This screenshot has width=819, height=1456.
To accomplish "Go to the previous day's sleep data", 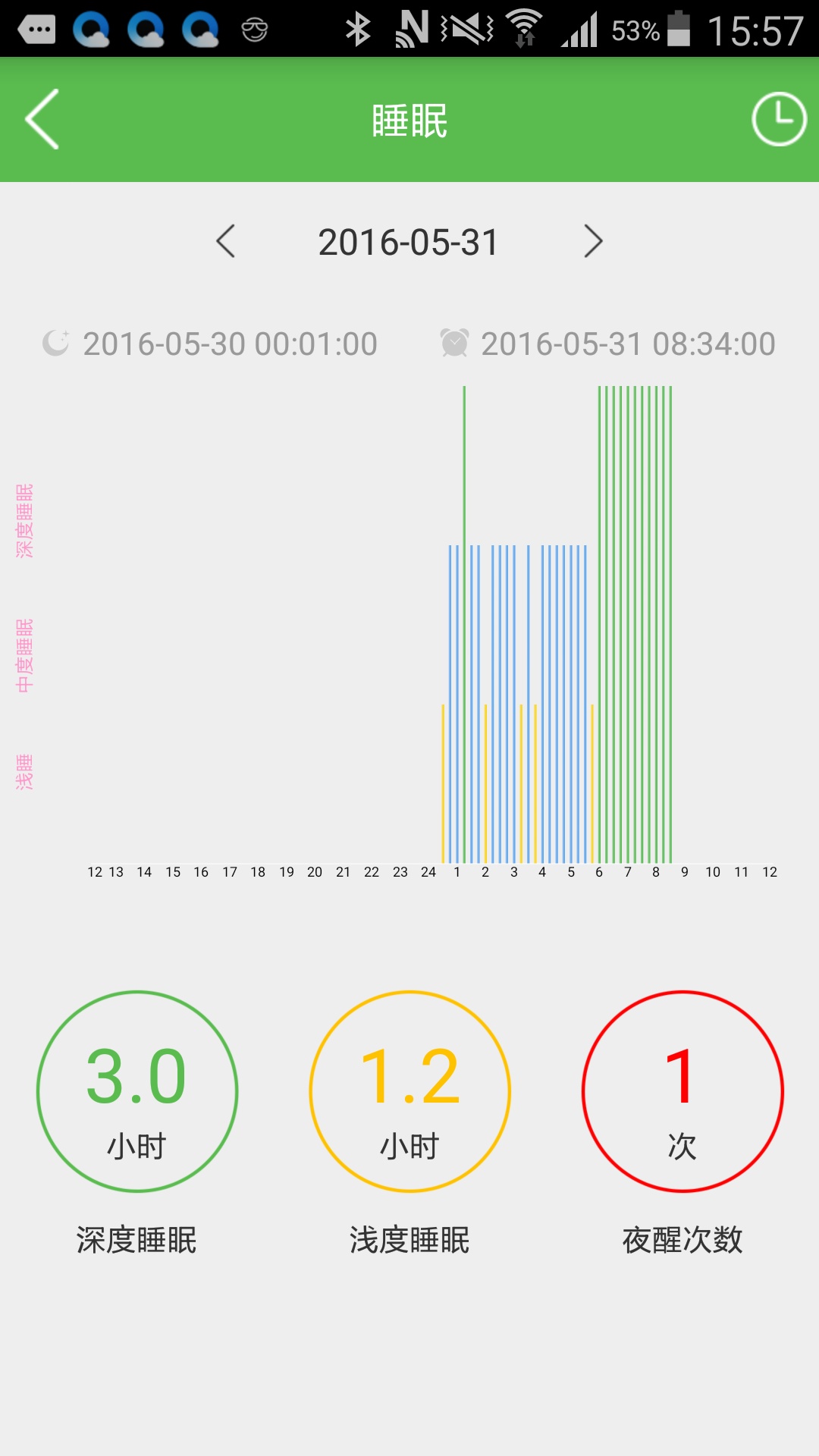I will coord(226,242).
